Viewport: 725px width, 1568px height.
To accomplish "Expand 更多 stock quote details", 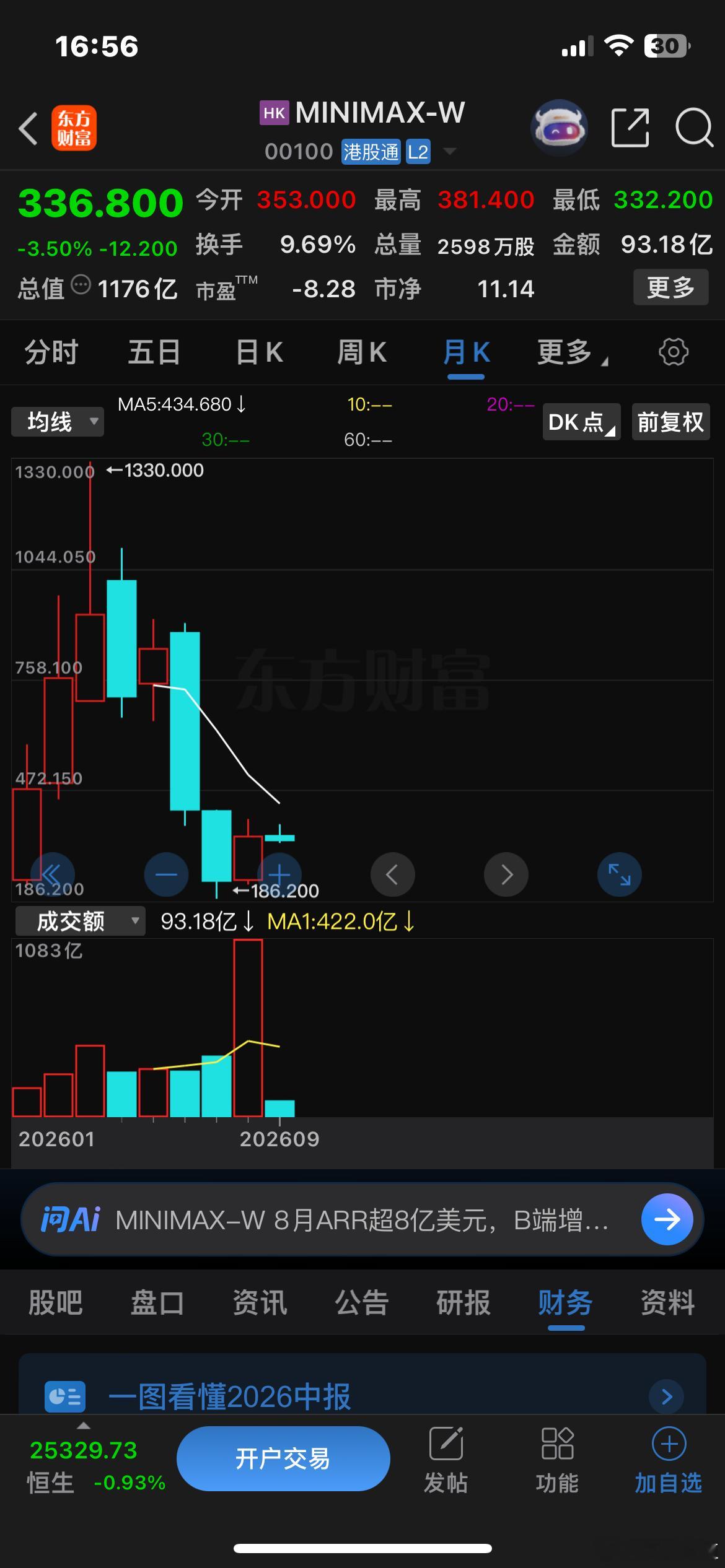I will coord(670,287).
